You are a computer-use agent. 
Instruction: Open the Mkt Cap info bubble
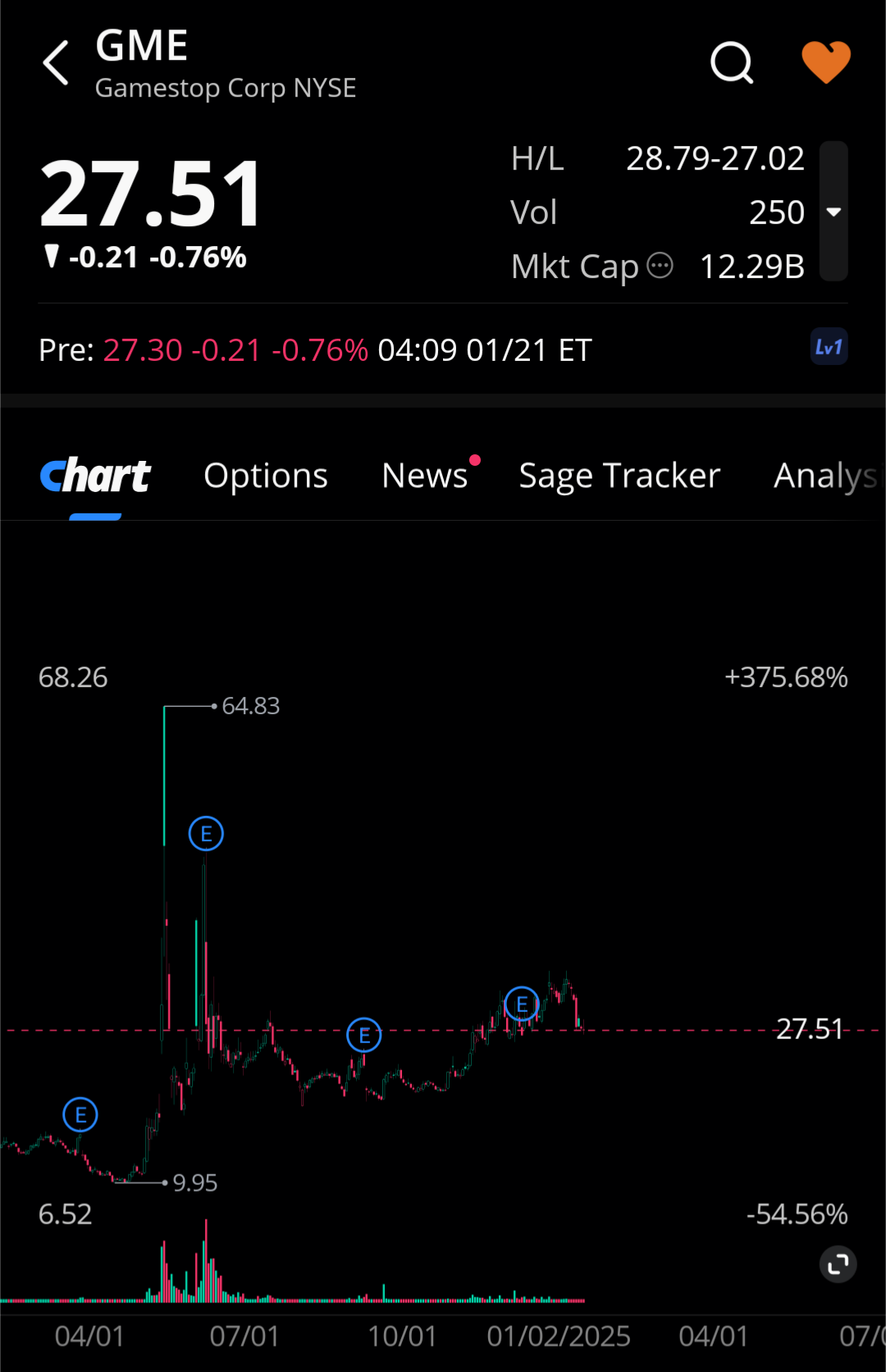click(660, 266)
